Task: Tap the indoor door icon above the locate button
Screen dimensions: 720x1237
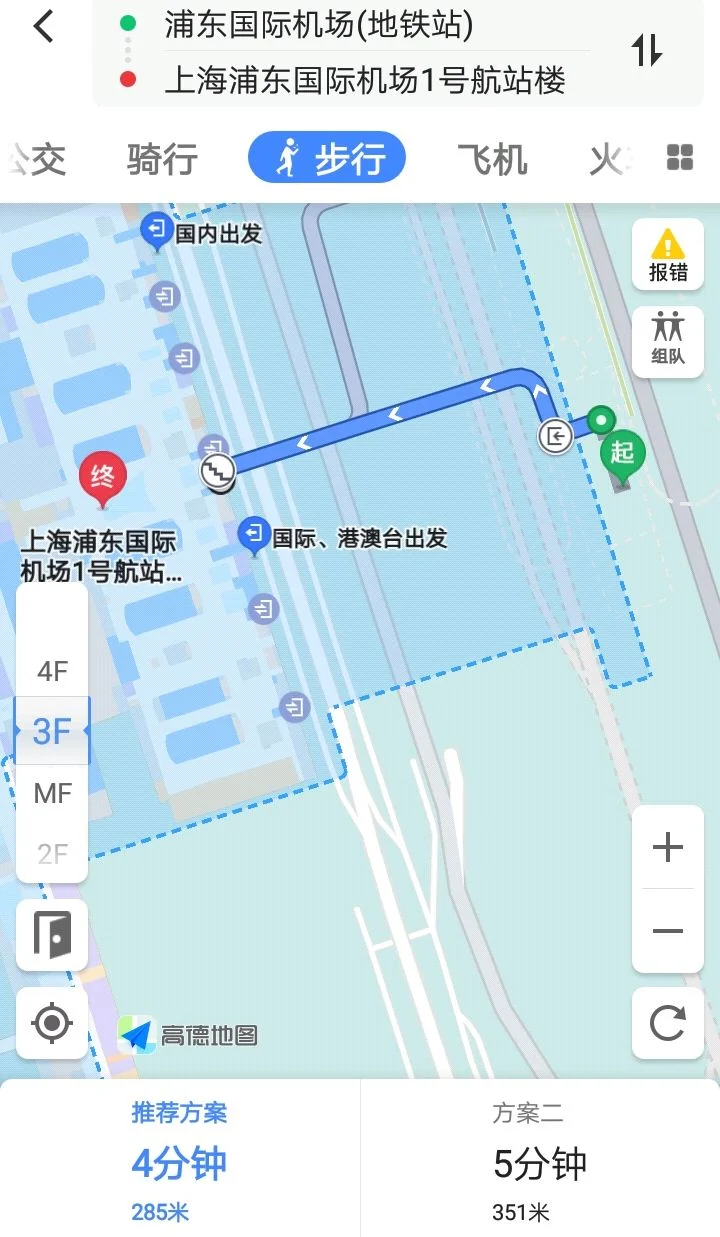Action: click(x=50, y=937)
